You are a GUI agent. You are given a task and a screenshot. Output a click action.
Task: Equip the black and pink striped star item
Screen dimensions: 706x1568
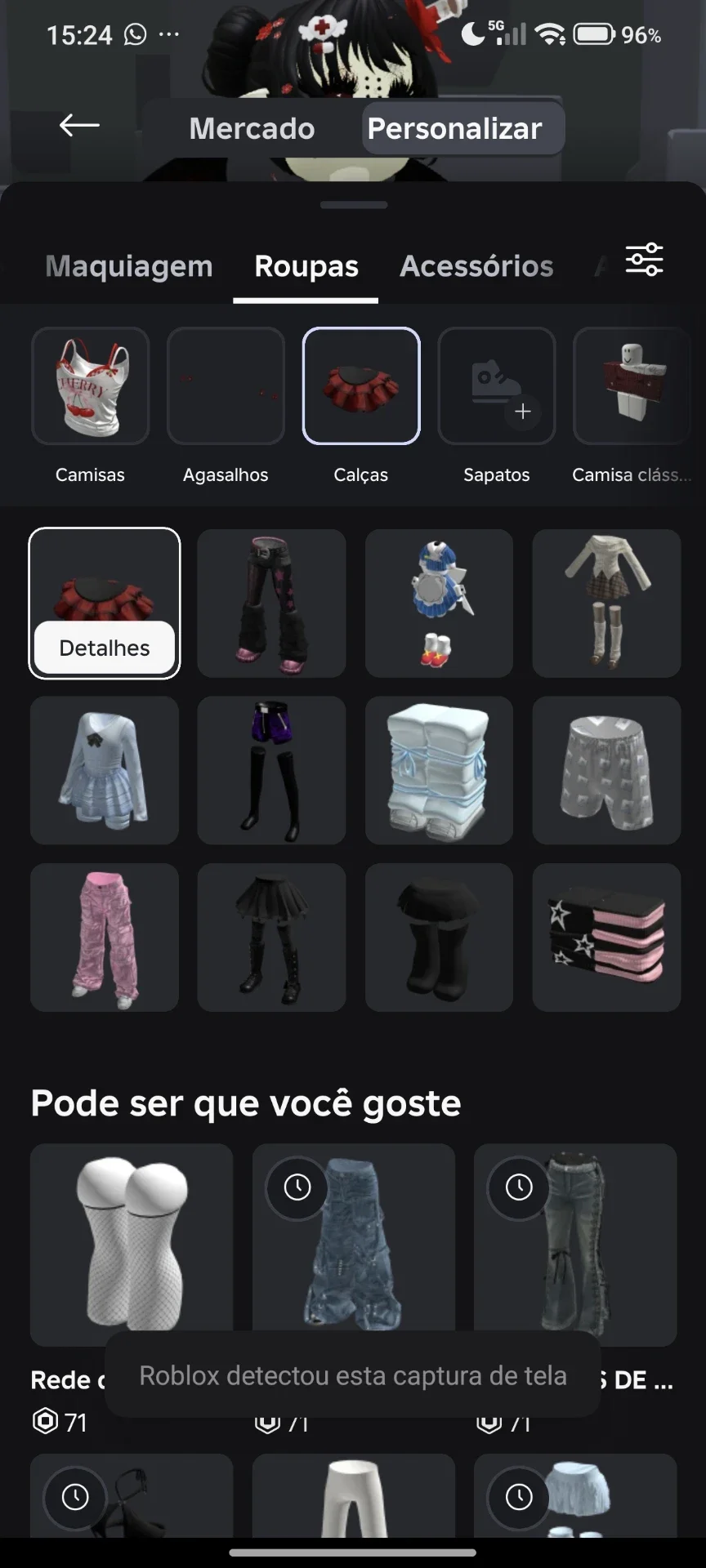pos(606,938)
